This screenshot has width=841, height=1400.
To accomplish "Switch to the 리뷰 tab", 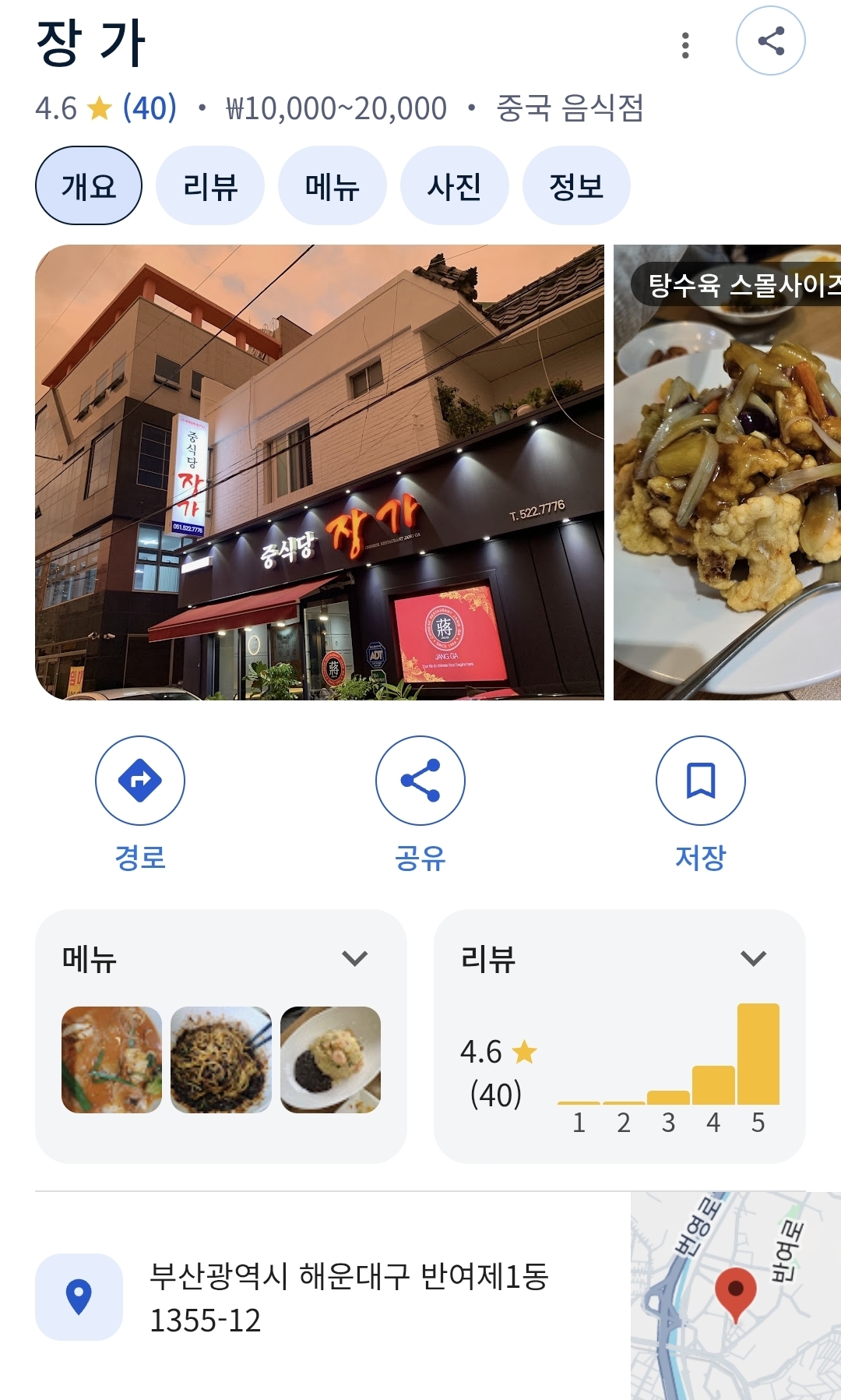I will coord(210,186).
